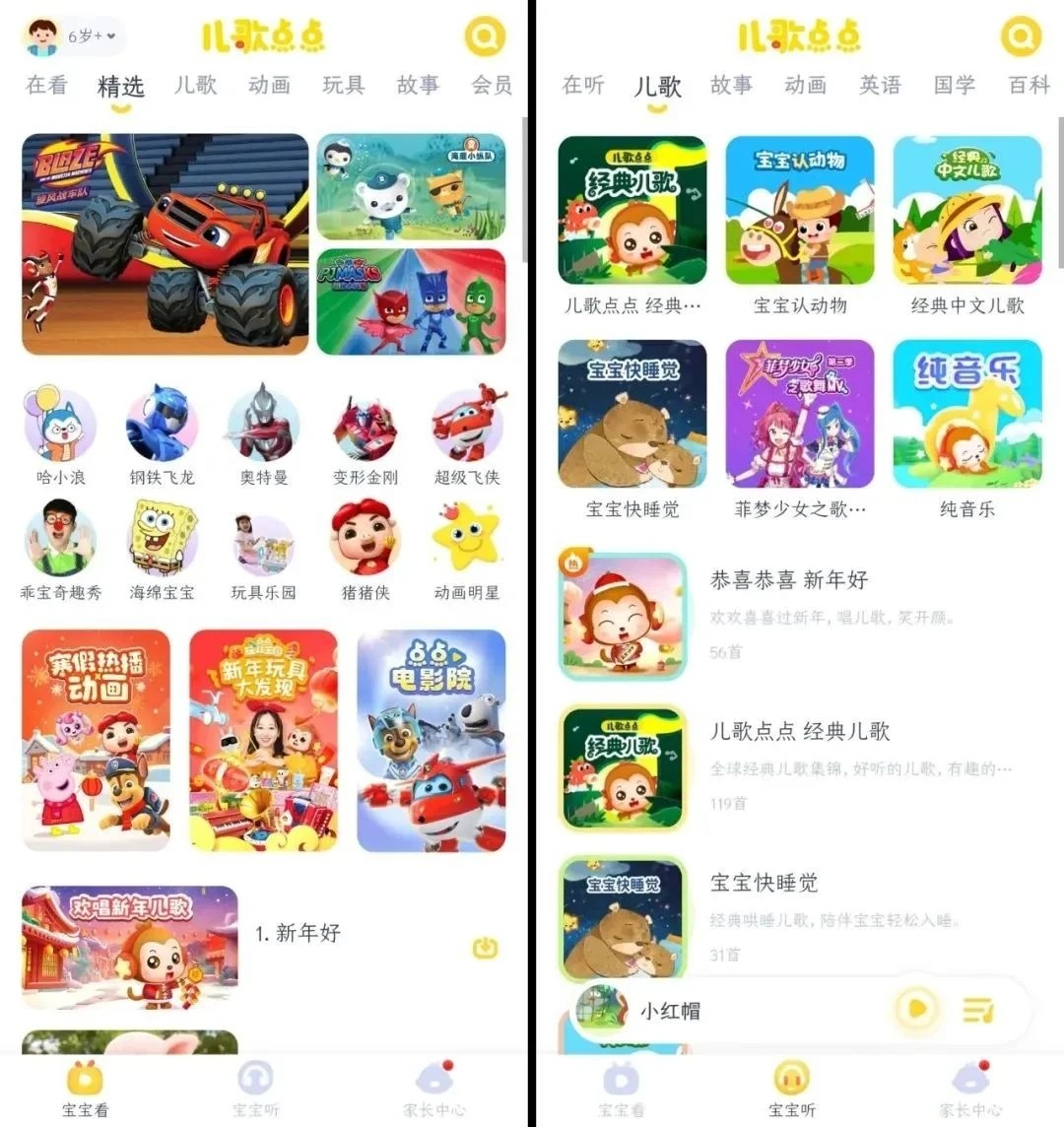The image size is (1064, 1127).
Task: Open the 奥特曼 character channel
Action: click(x=263, y=435)
